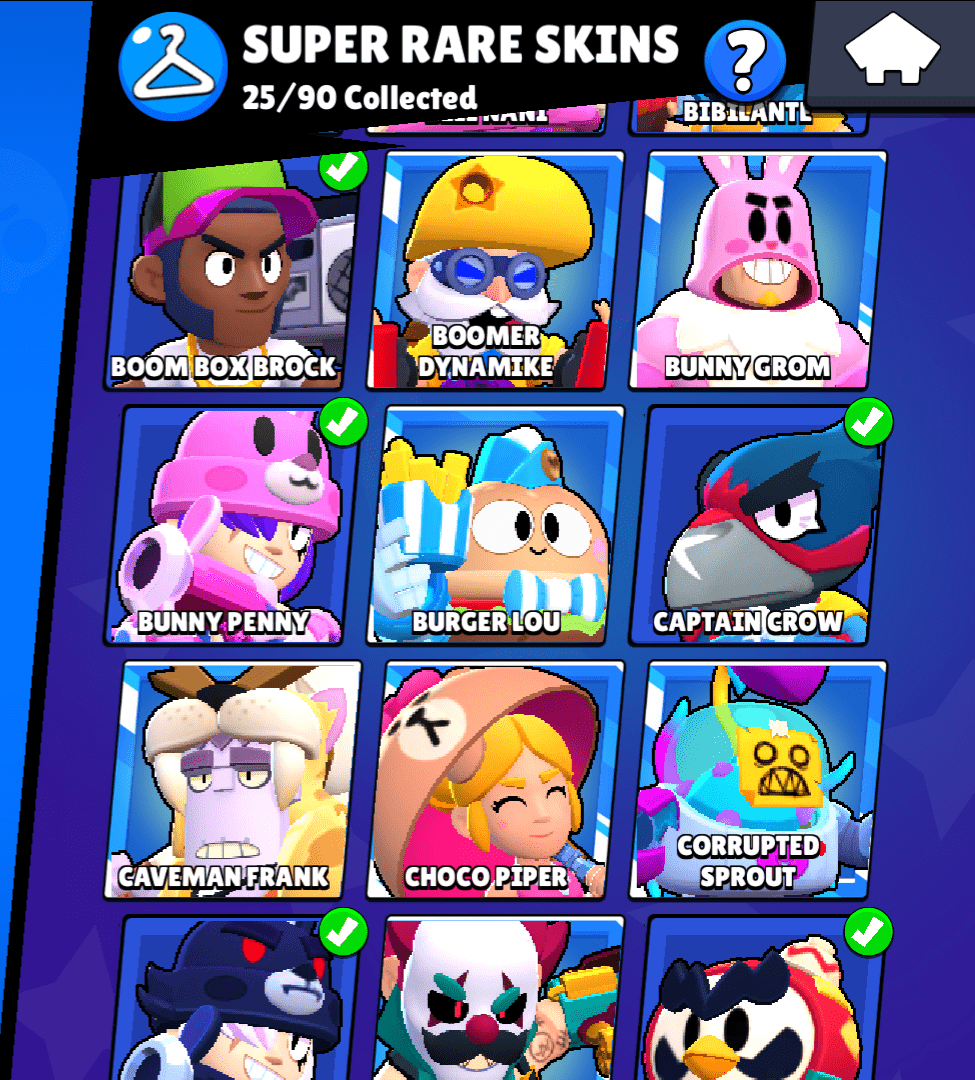View the Bunny Grom skin

coord(760,272)
